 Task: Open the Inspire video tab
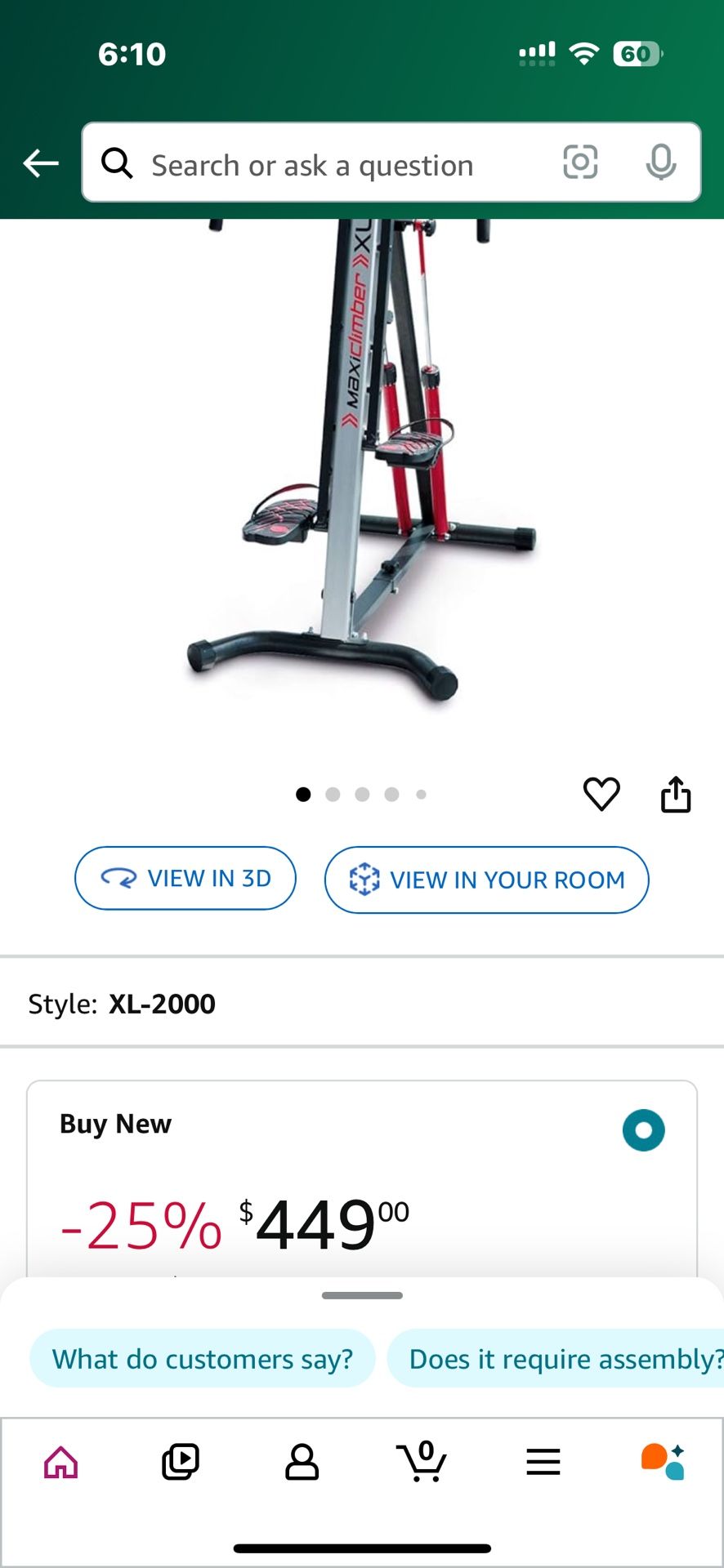tap(181, 1462)
